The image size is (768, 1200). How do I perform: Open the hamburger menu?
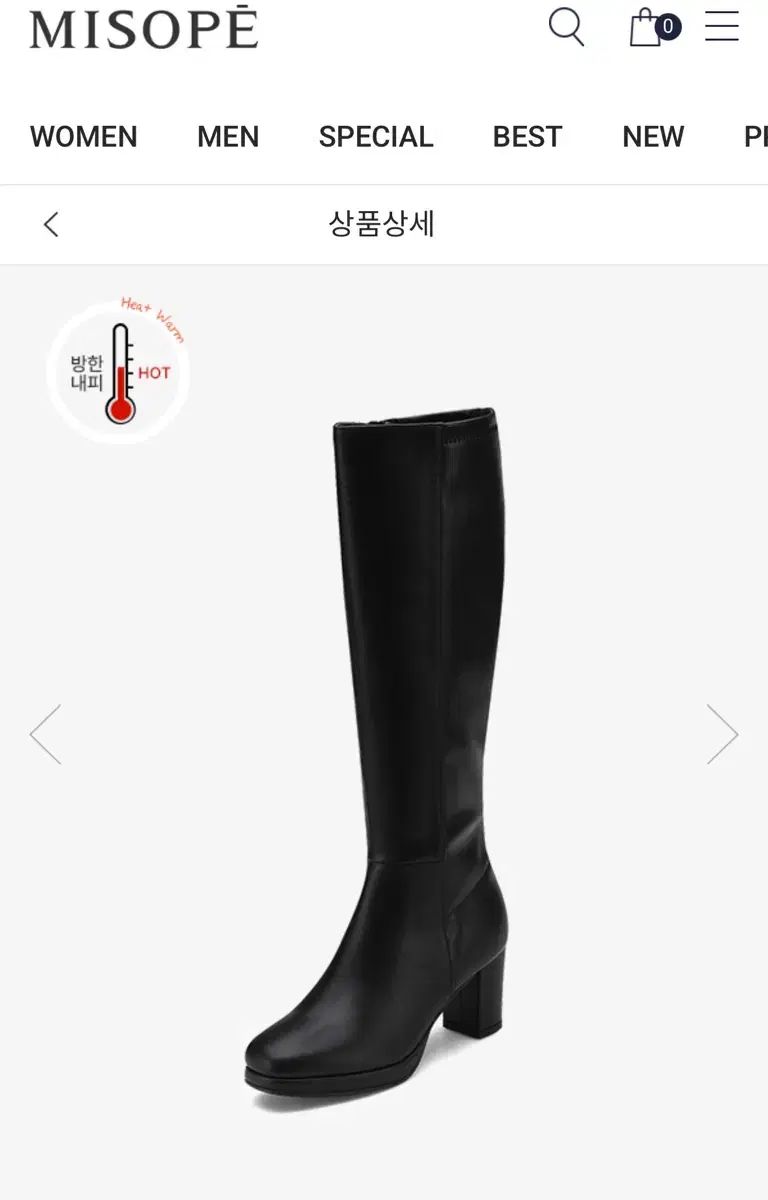coord(721,27)
